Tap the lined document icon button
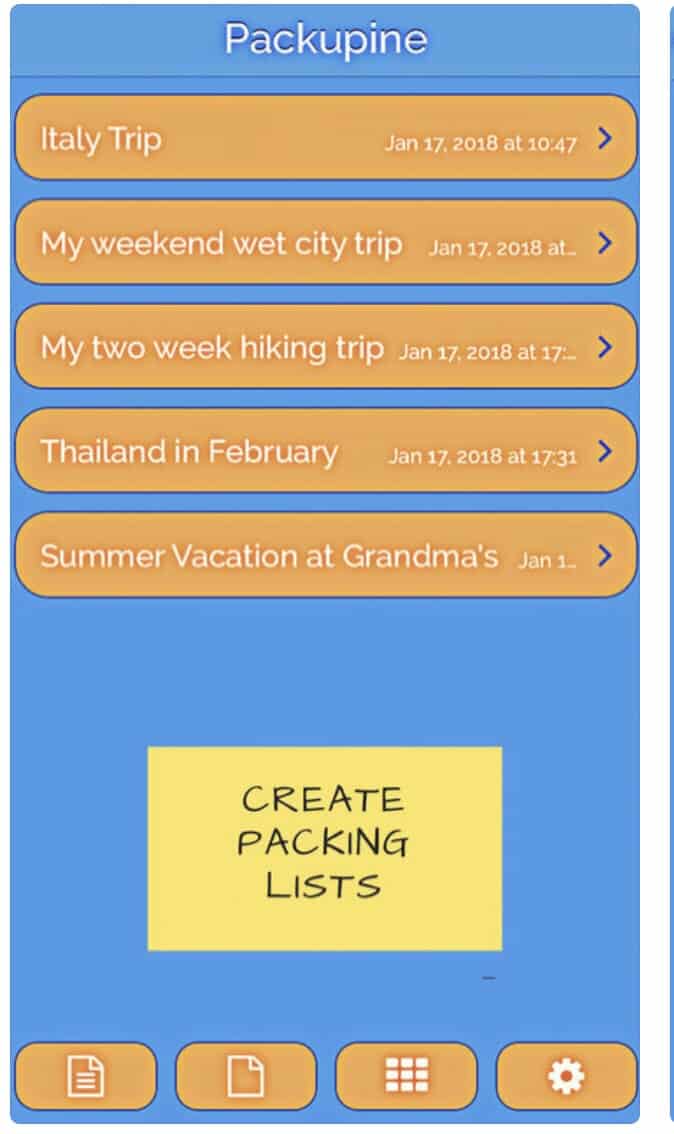 (x=86, y=1076)
